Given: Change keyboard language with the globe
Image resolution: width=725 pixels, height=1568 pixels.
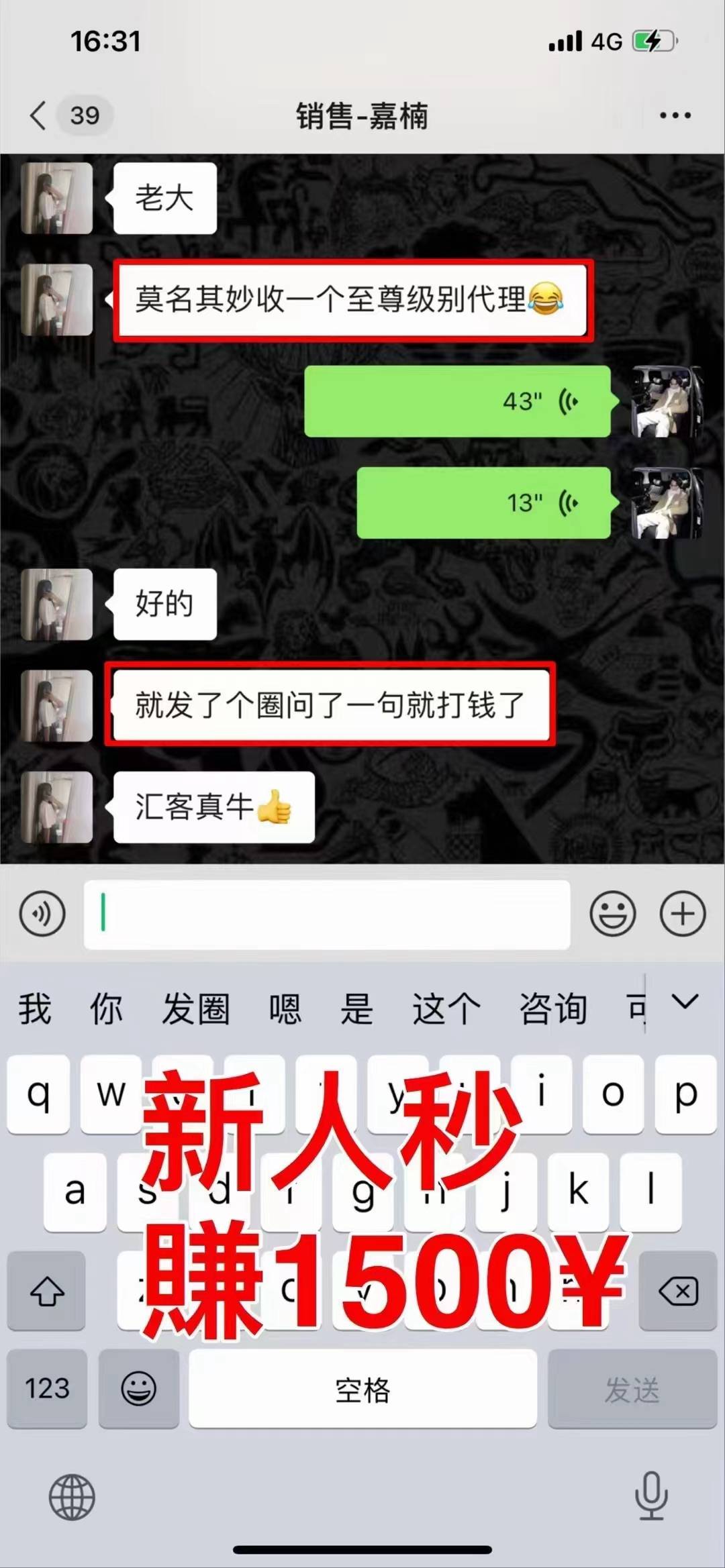Looking at the screenshot, I should point(72,1496).
